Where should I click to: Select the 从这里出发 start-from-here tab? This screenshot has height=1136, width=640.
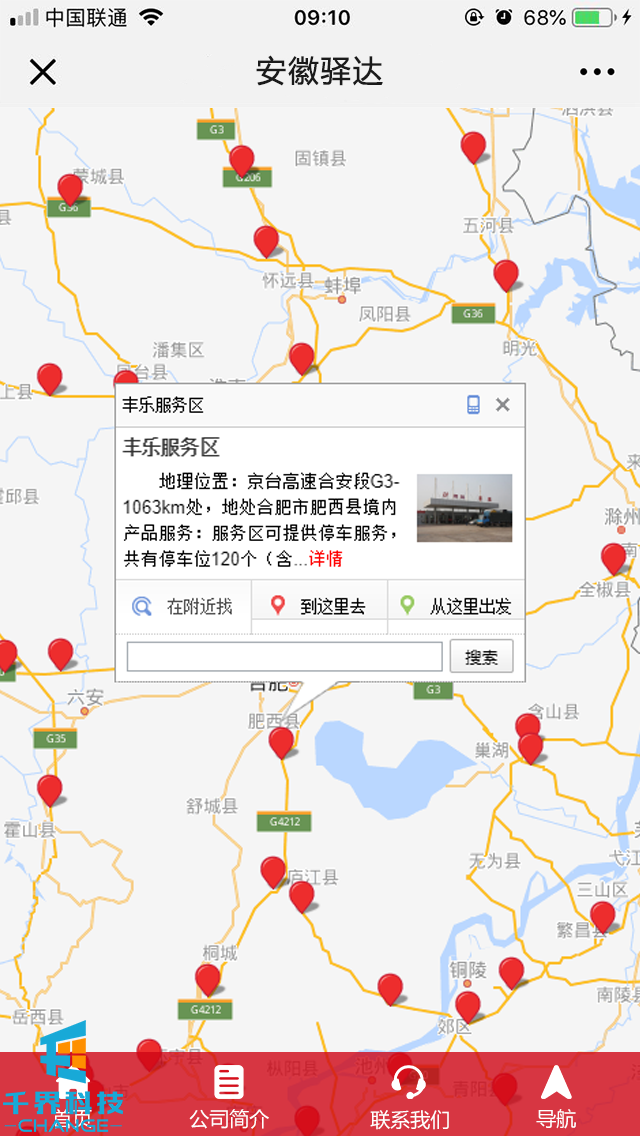pyautogui.click(x=456, y=606)
